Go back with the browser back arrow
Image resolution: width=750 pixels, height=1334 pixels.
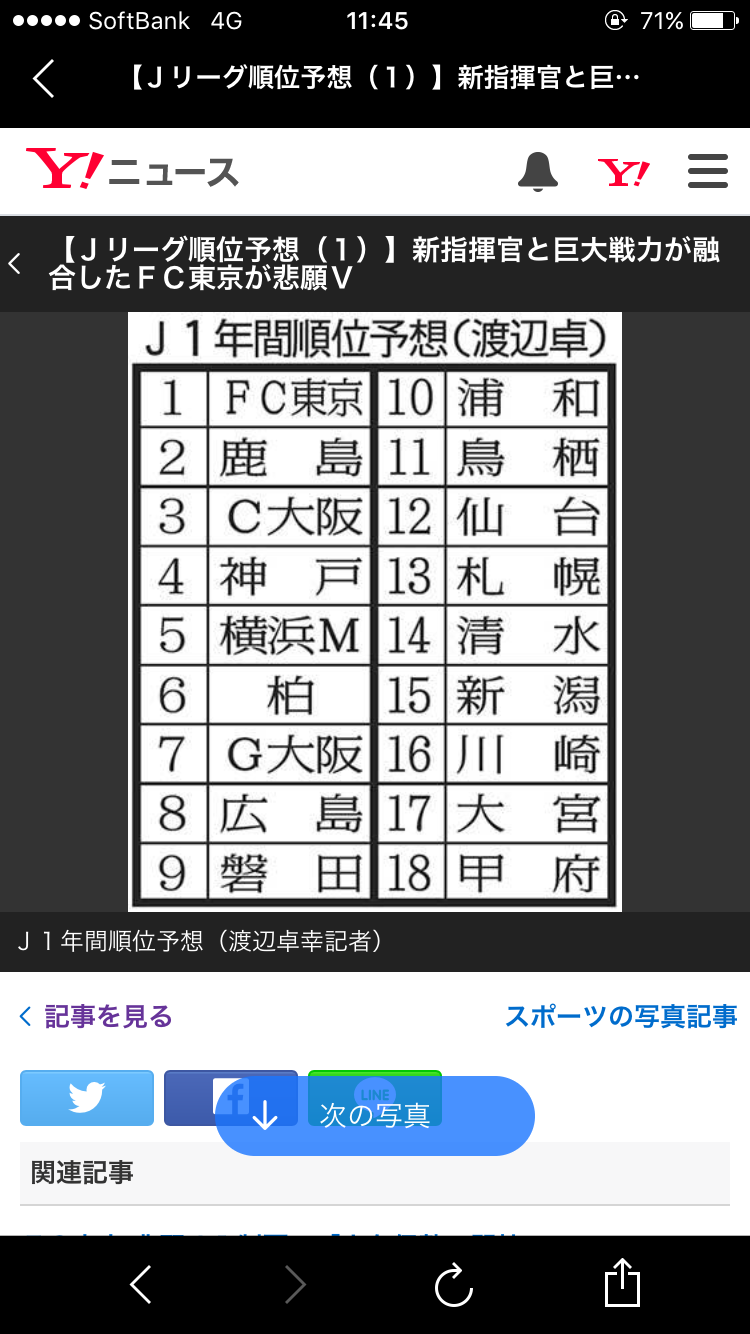(x=141, y=1284)
